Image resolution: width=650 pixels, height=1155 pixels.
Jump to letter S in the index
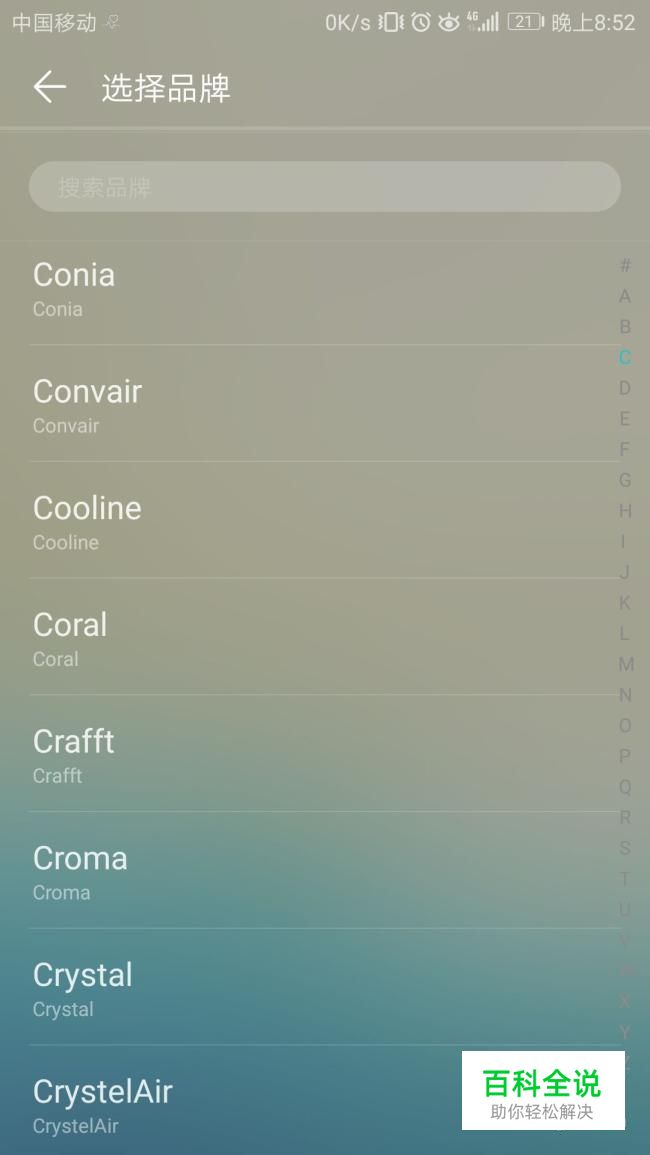[x=625, y=848]
